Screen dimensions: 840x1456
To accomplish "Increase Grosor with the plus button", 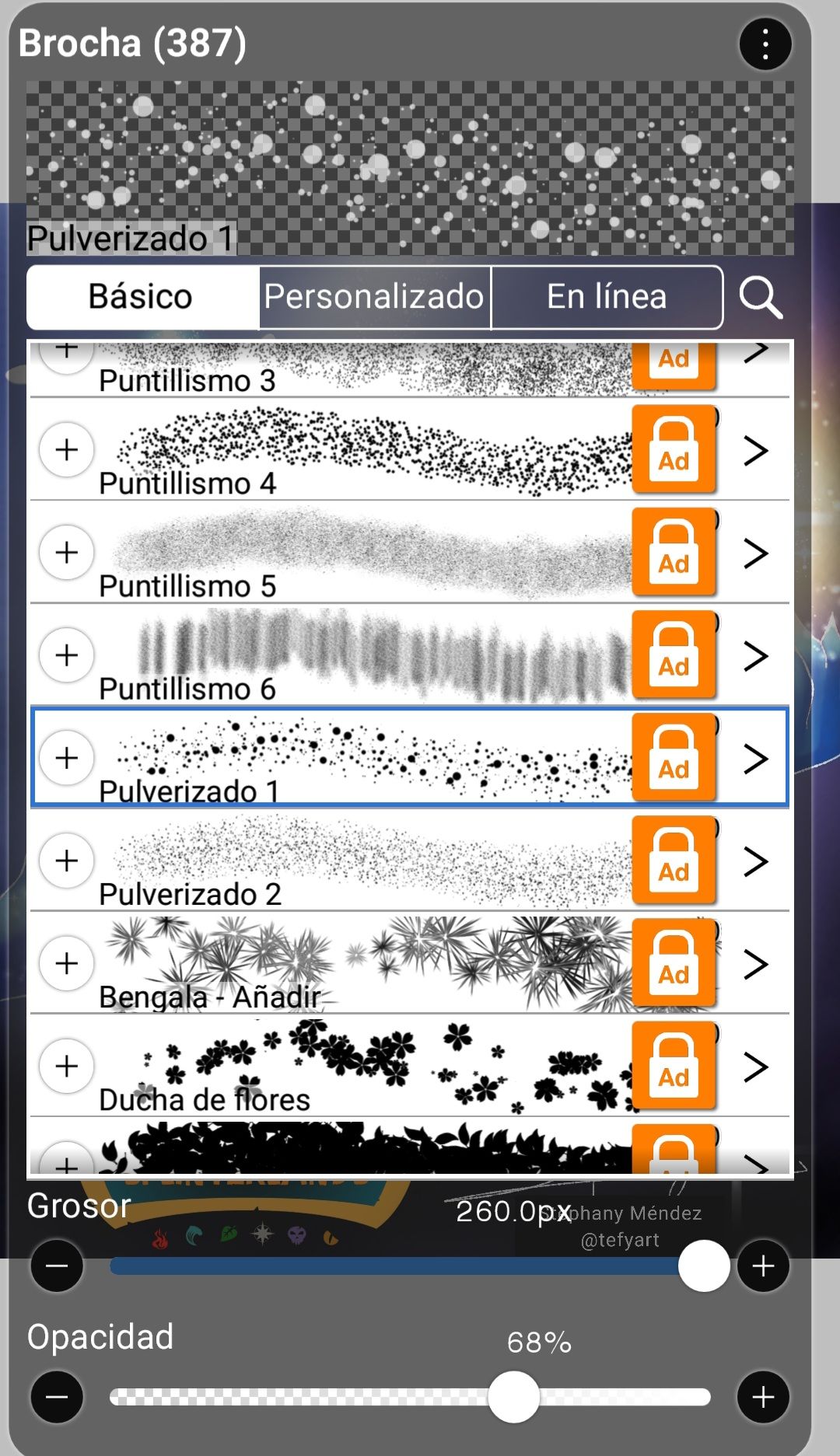I will click(763, 1266).
